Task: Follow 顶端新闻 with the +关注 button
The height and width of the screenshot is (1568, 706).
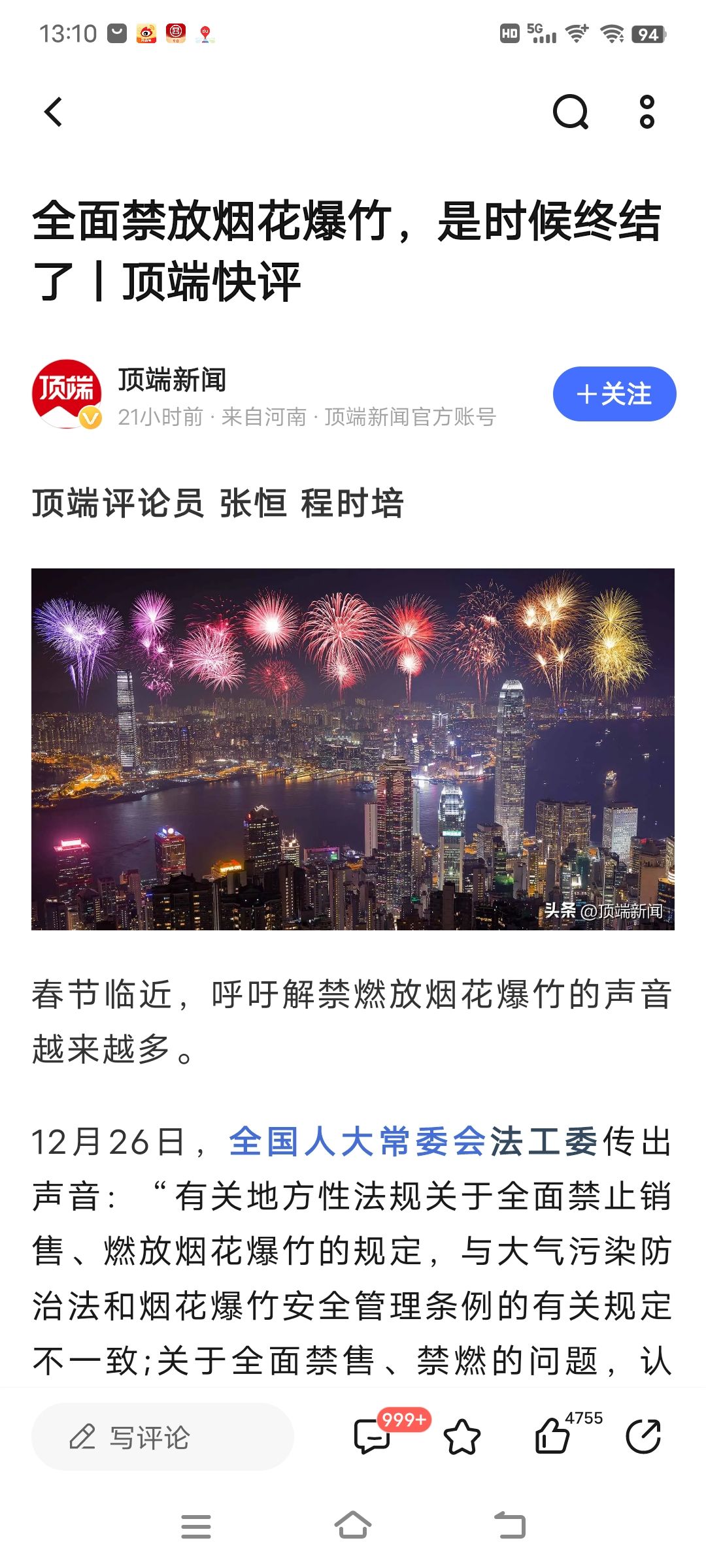Action: click(614, 394)
